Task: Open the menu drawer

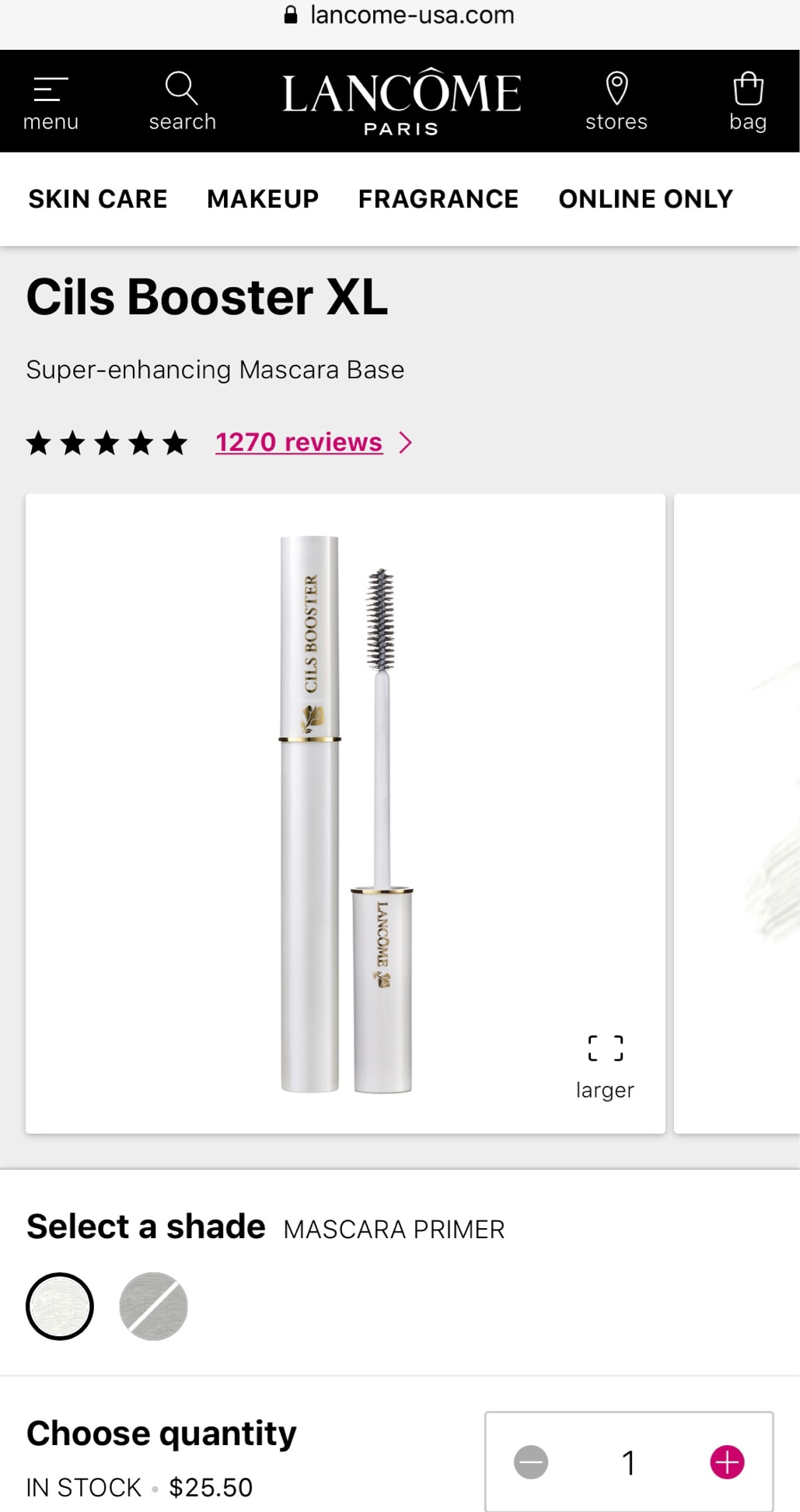Action: click(51, 102)
